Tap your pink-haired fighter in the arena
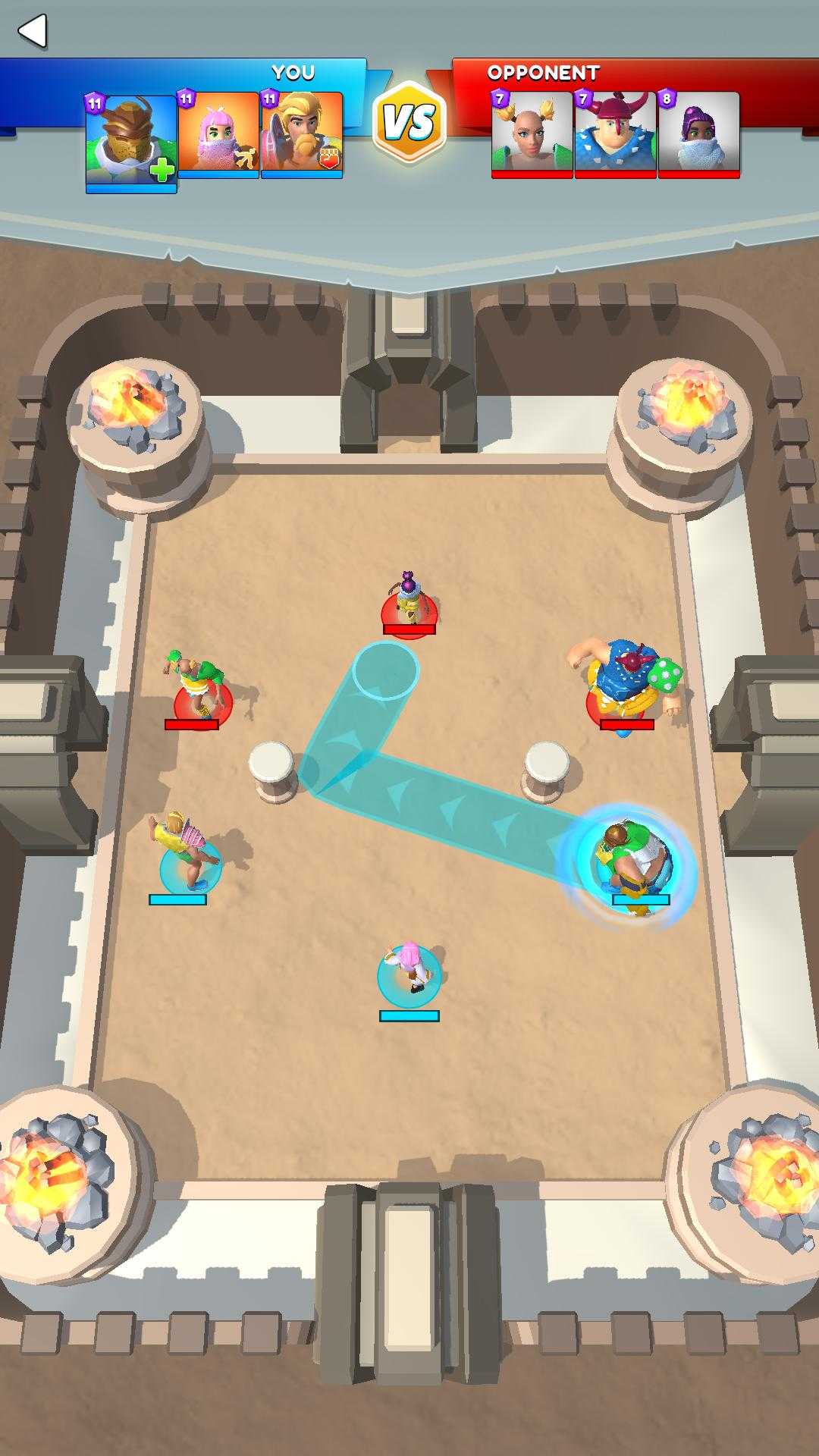This screenshot has height=1456, width=819. coord(409,971)
